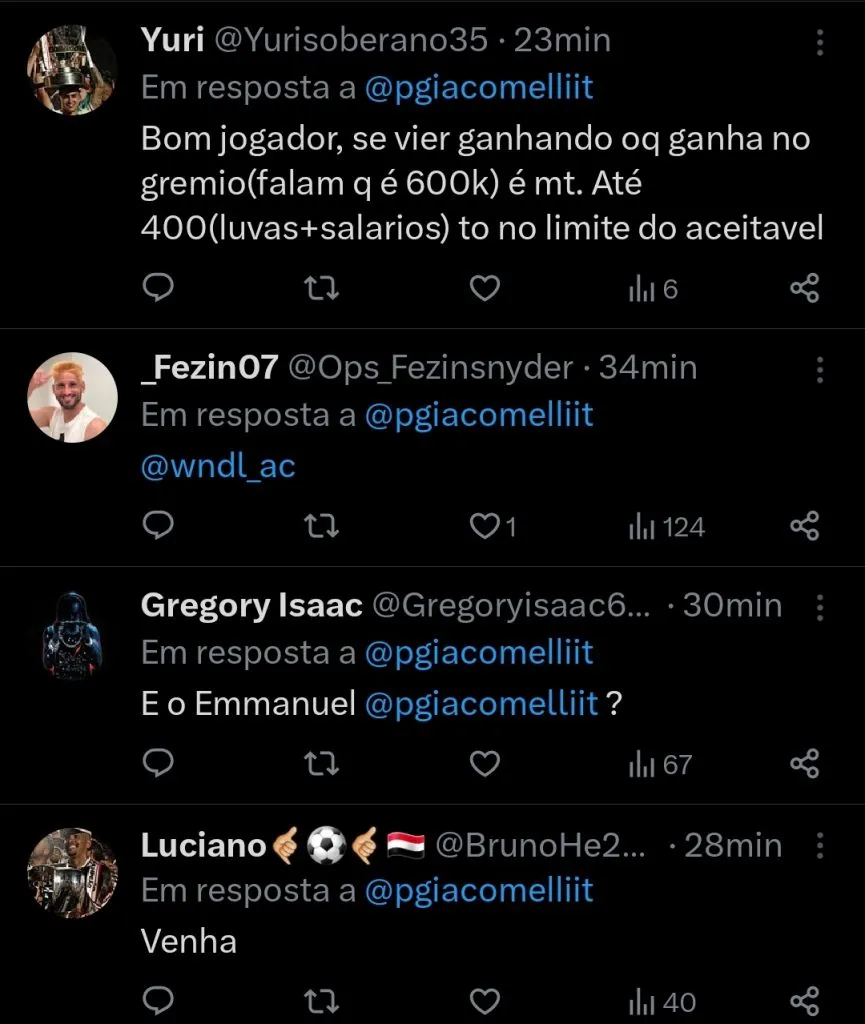Image resolution: width=865 pixels, height=1024 pixels.
Task: Open the reply icon on Yuri's tweet
Action: [x=158, y=288]
